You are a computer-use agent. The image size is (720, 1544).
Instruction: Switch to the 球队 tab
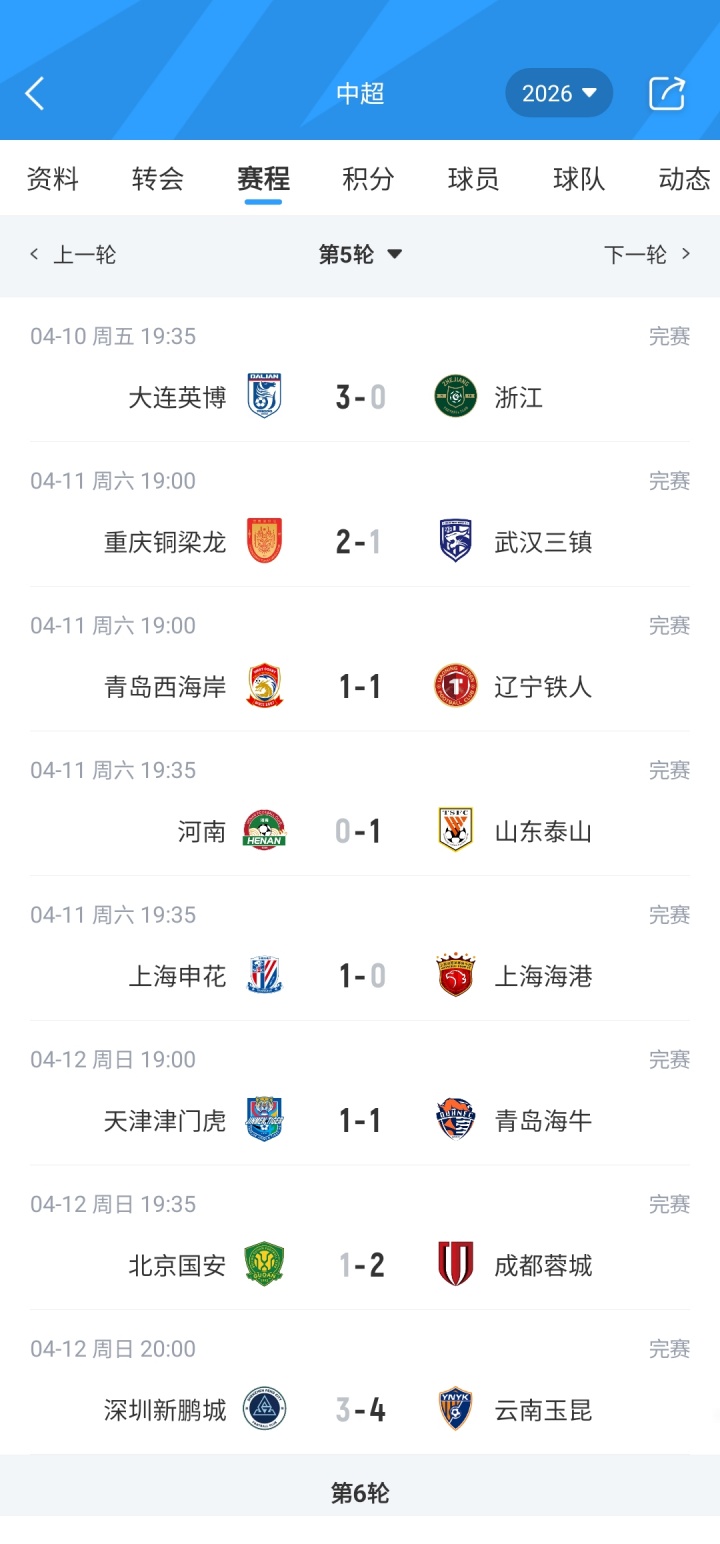tap(579, 179)
